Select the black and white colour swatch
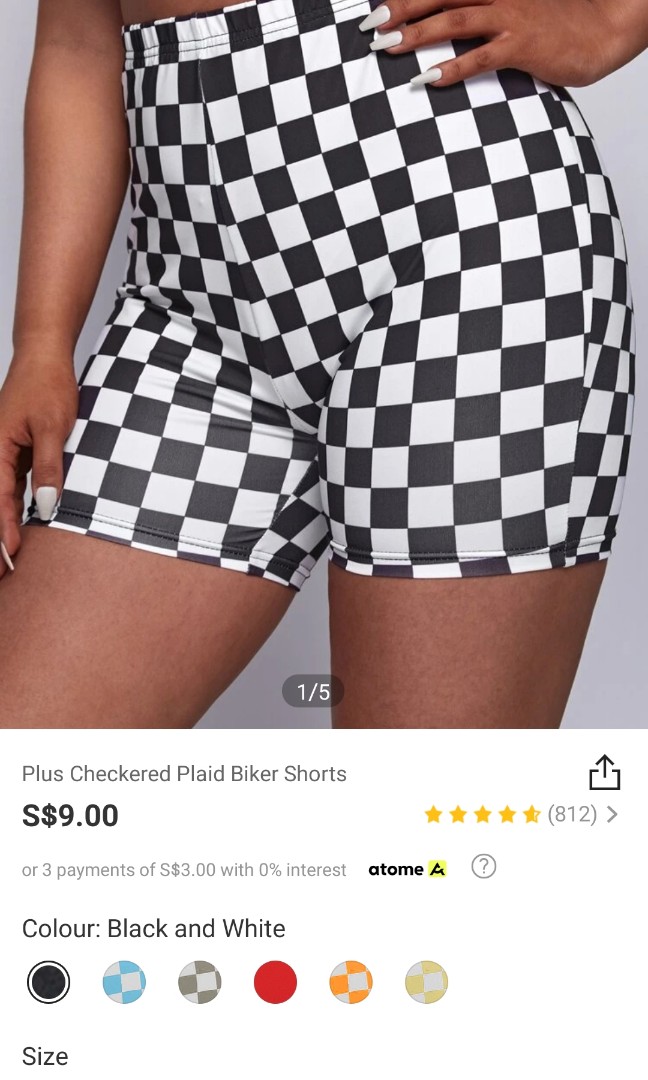Screen dimensions: 648x1080 (x=48, y=982)
